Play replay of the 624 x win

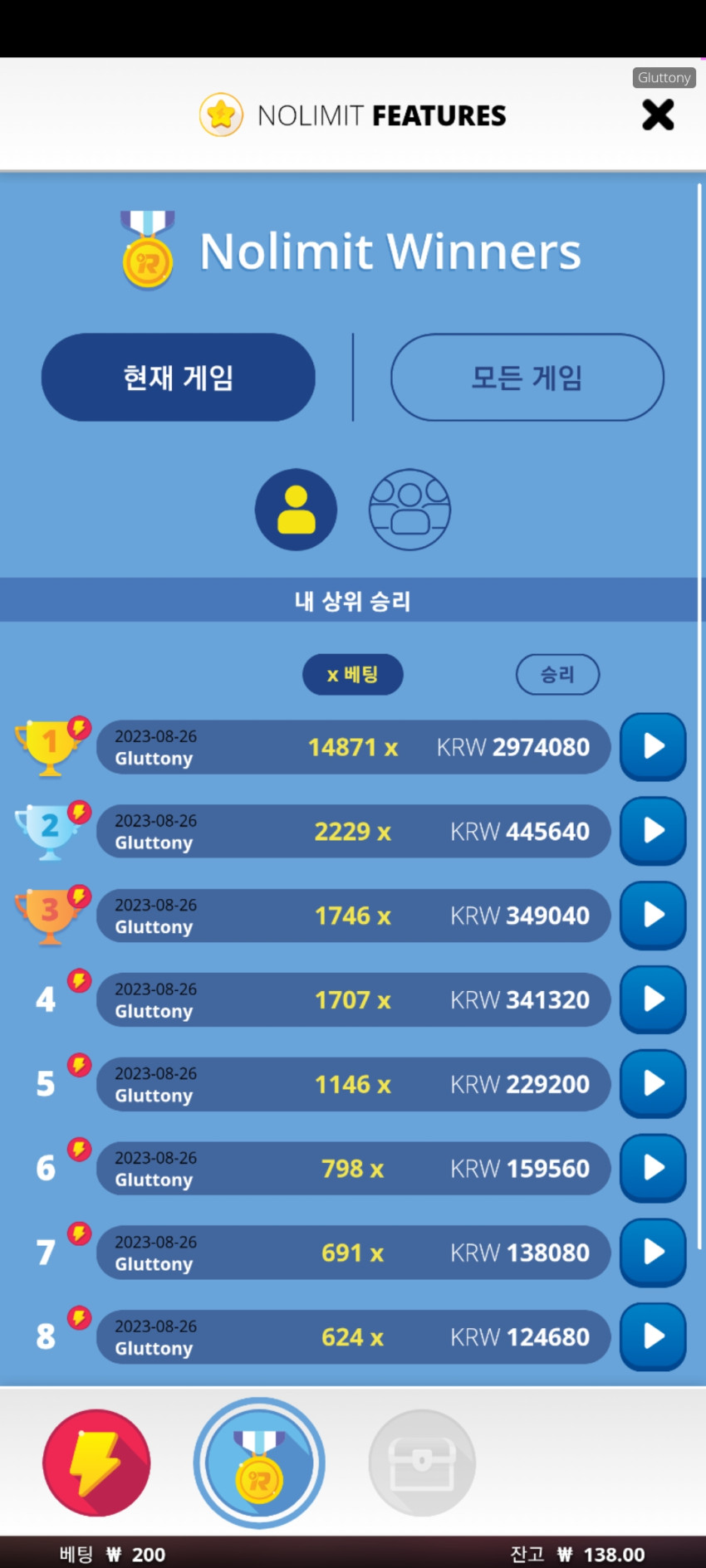[x=654, y=1336]
